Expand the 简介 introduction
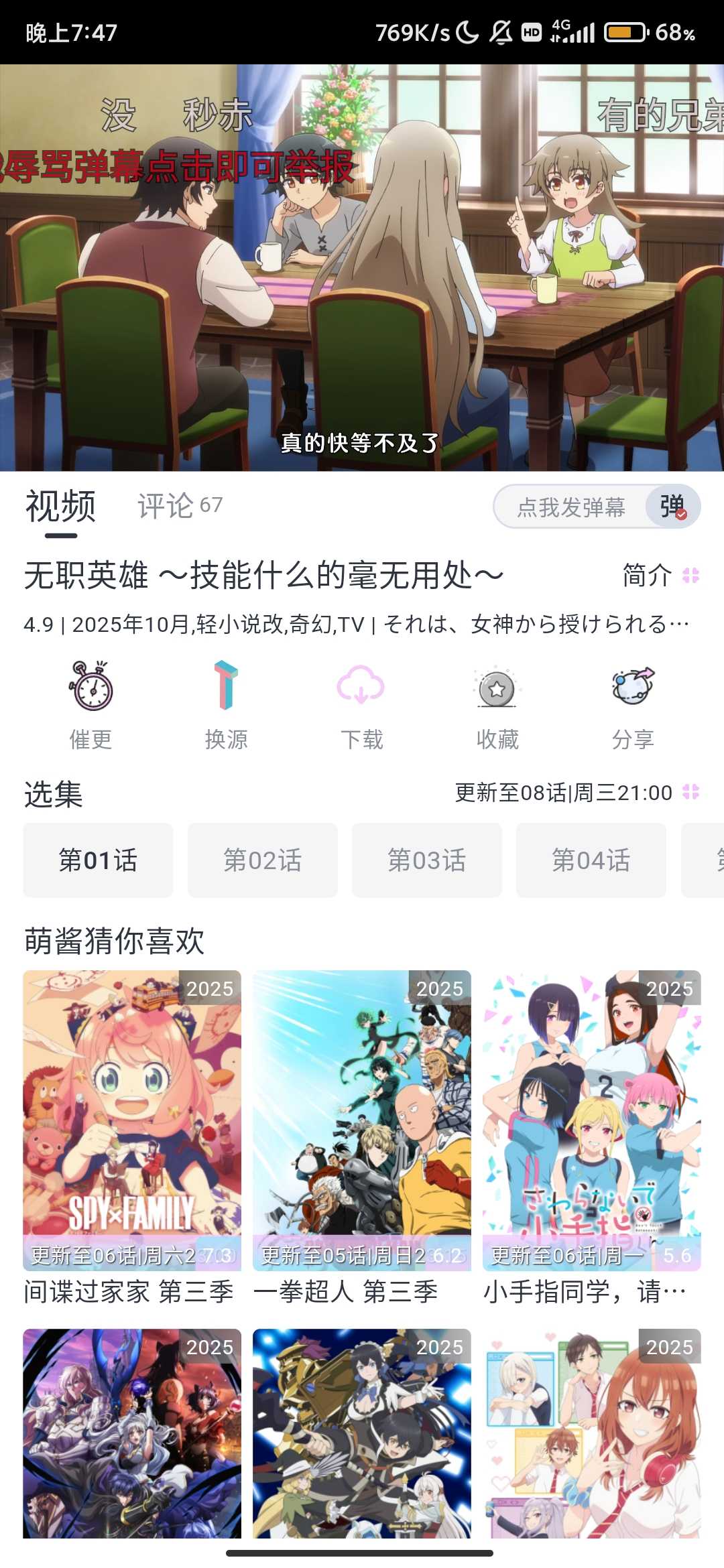 coord(660,576)
